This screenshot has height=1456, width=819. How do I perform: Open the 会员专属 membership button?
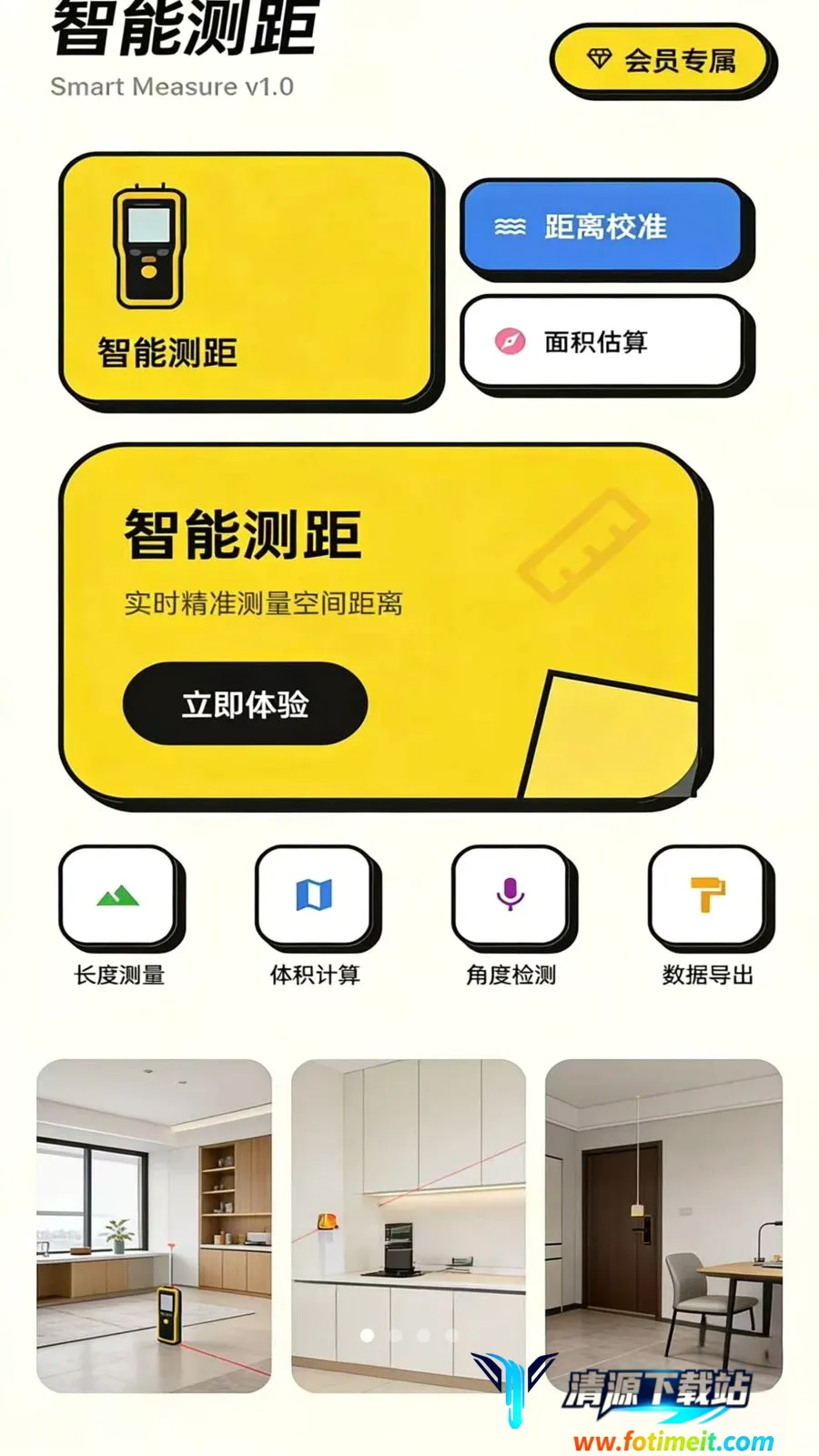pos(662,59)
